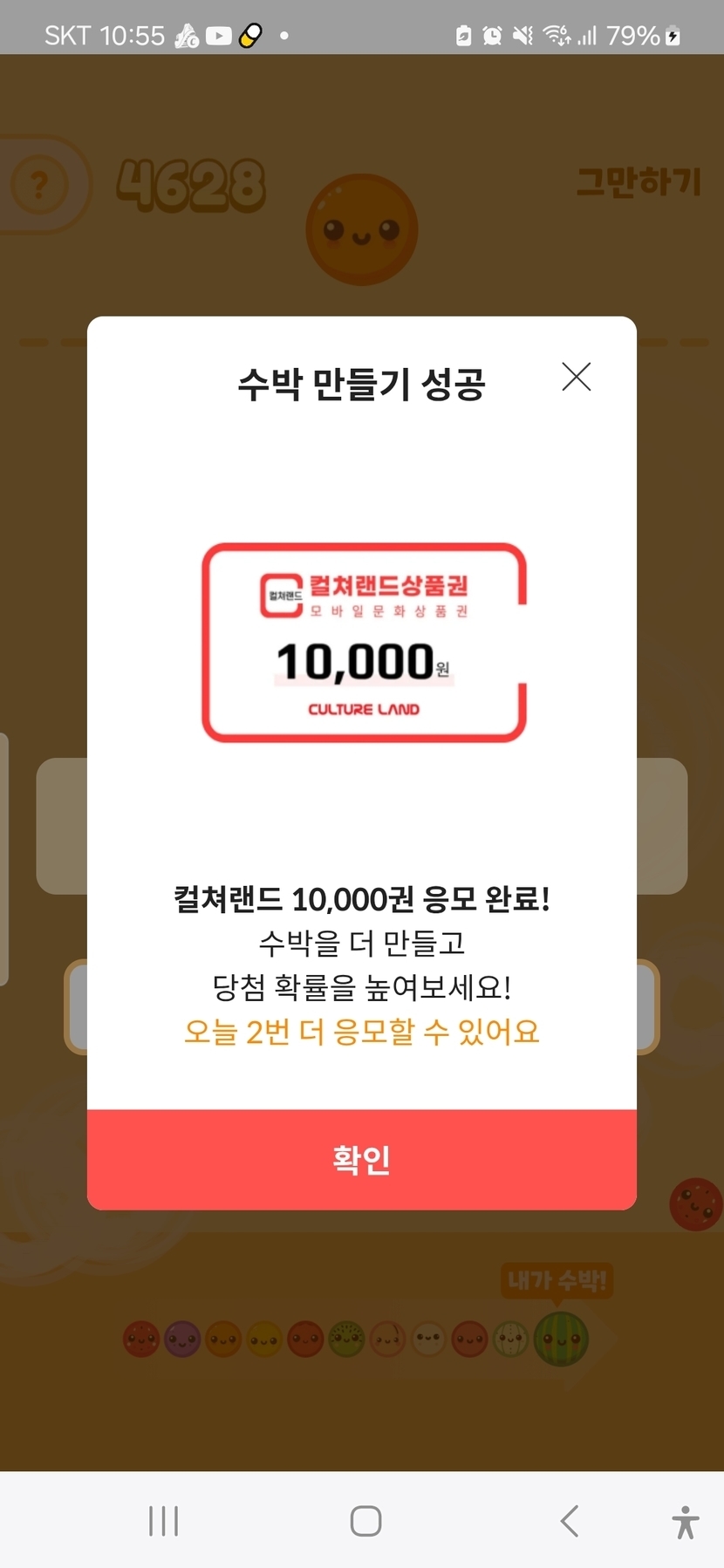Screen dimensions: 724x1568
Task: Open recent apps from the navigation bar
Action: pyautogui.click(x=163, y=1521)
